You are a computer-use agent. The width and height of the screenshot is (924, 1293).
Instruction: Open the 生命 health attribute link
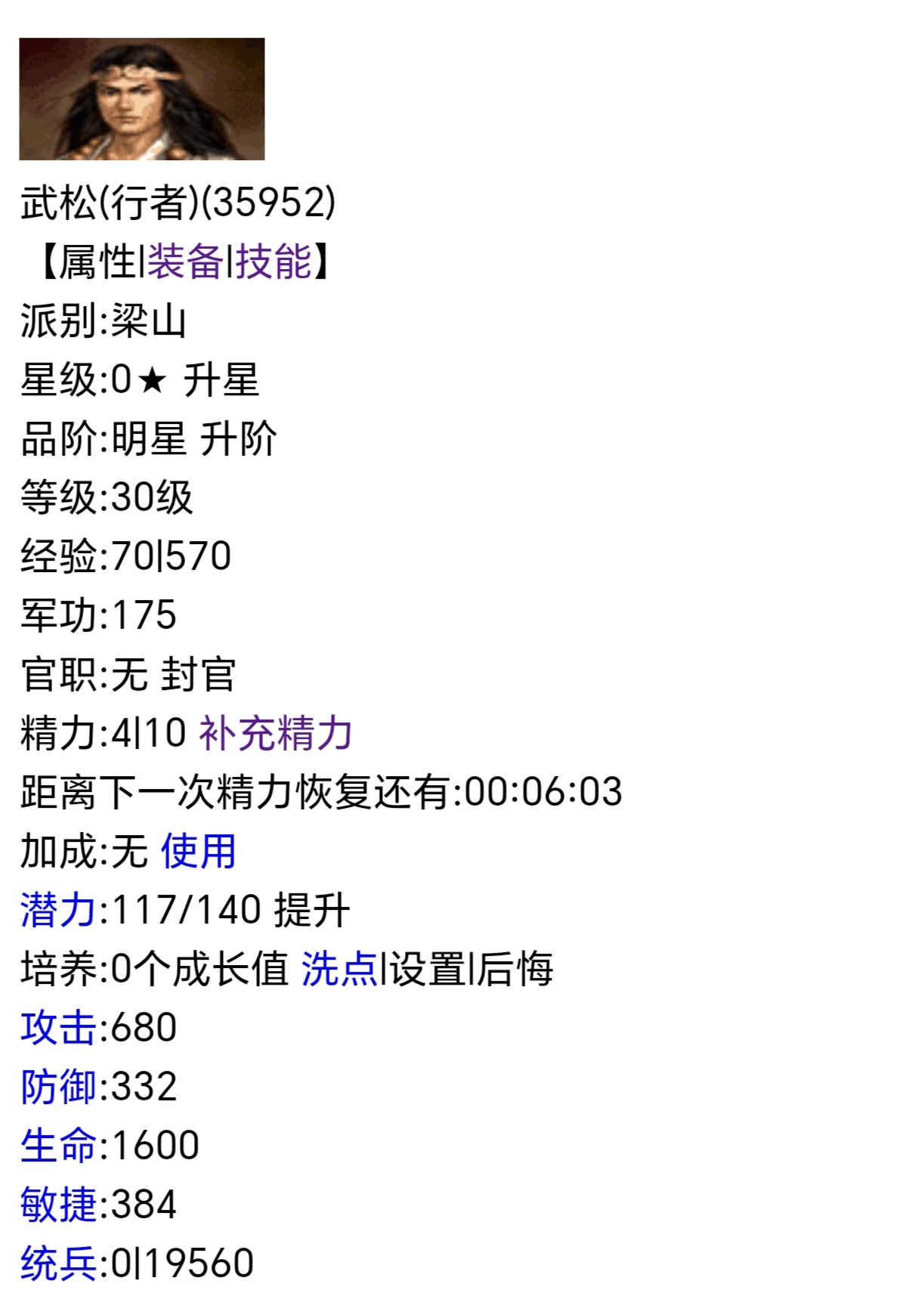pyautogui.click(x=57, y=1145)
